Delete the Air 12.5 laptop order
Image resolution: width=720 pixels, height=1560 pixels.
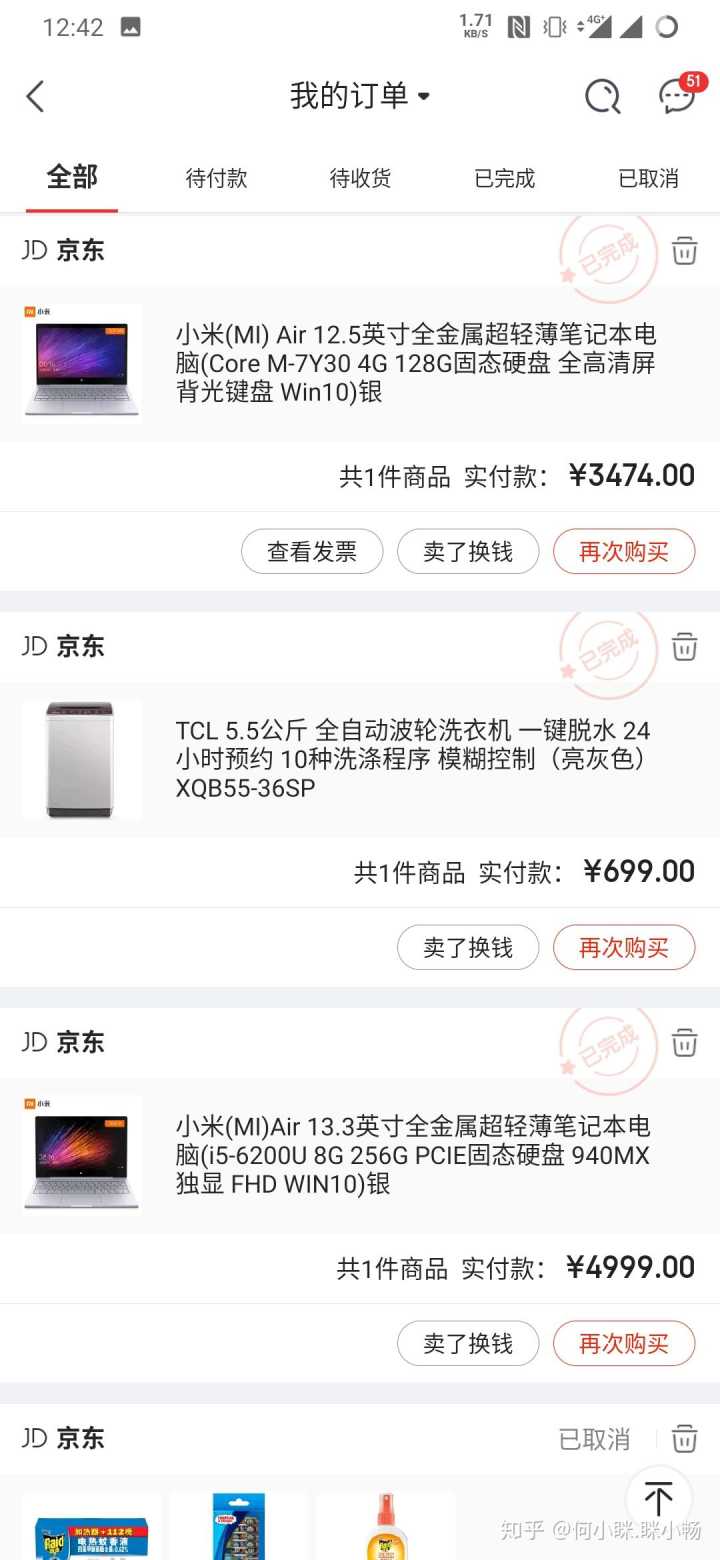pyautogui.click(x=684, y=250)
